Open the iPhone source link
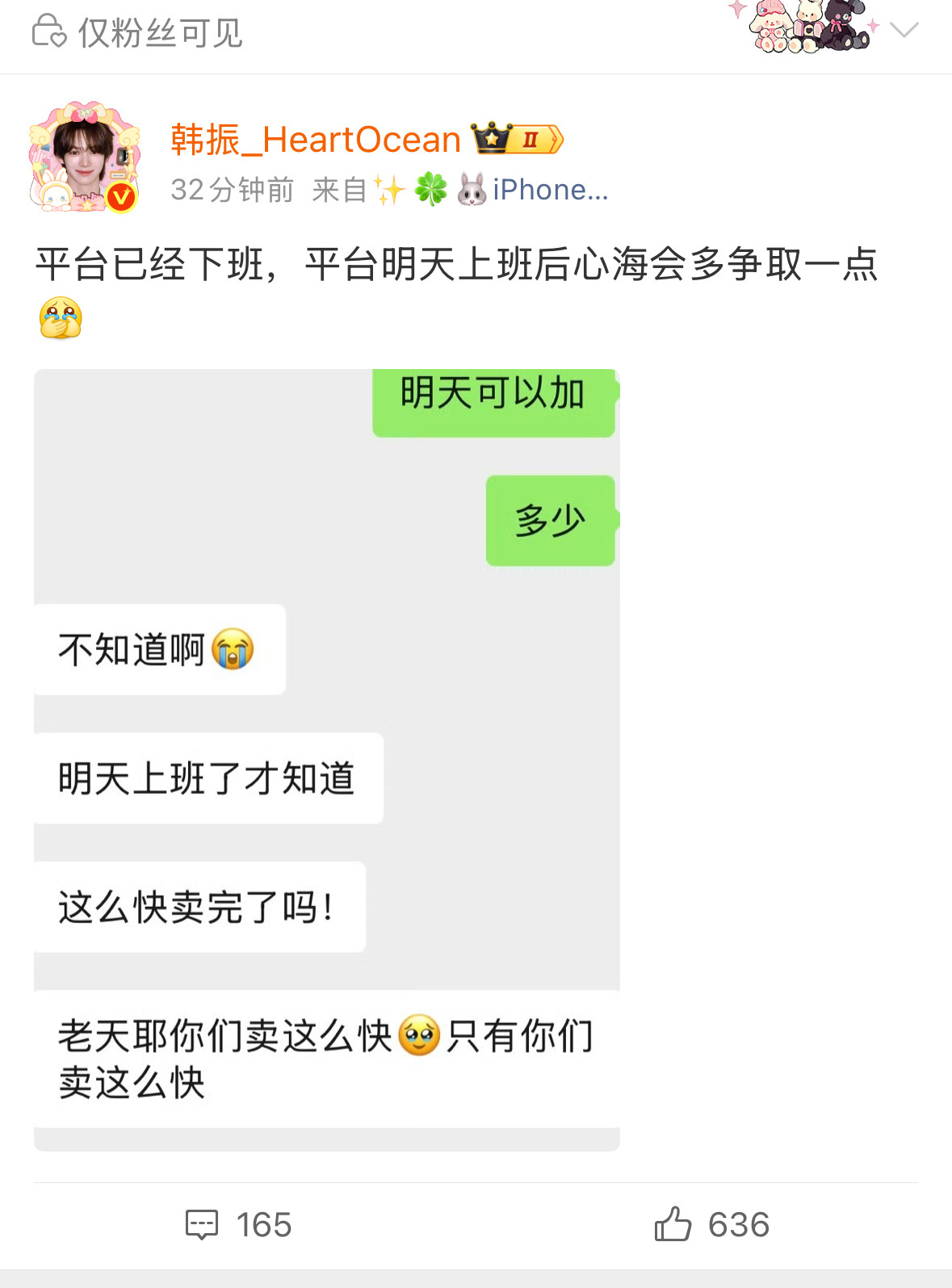This screenshot has width=952, height=1288. point(549,191)
